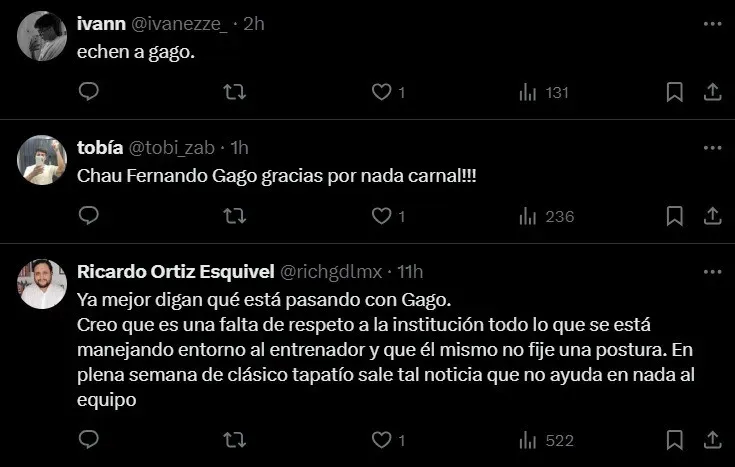Bookmark ivann's tweet
The image size is (735, 467).
click(675, 92)
